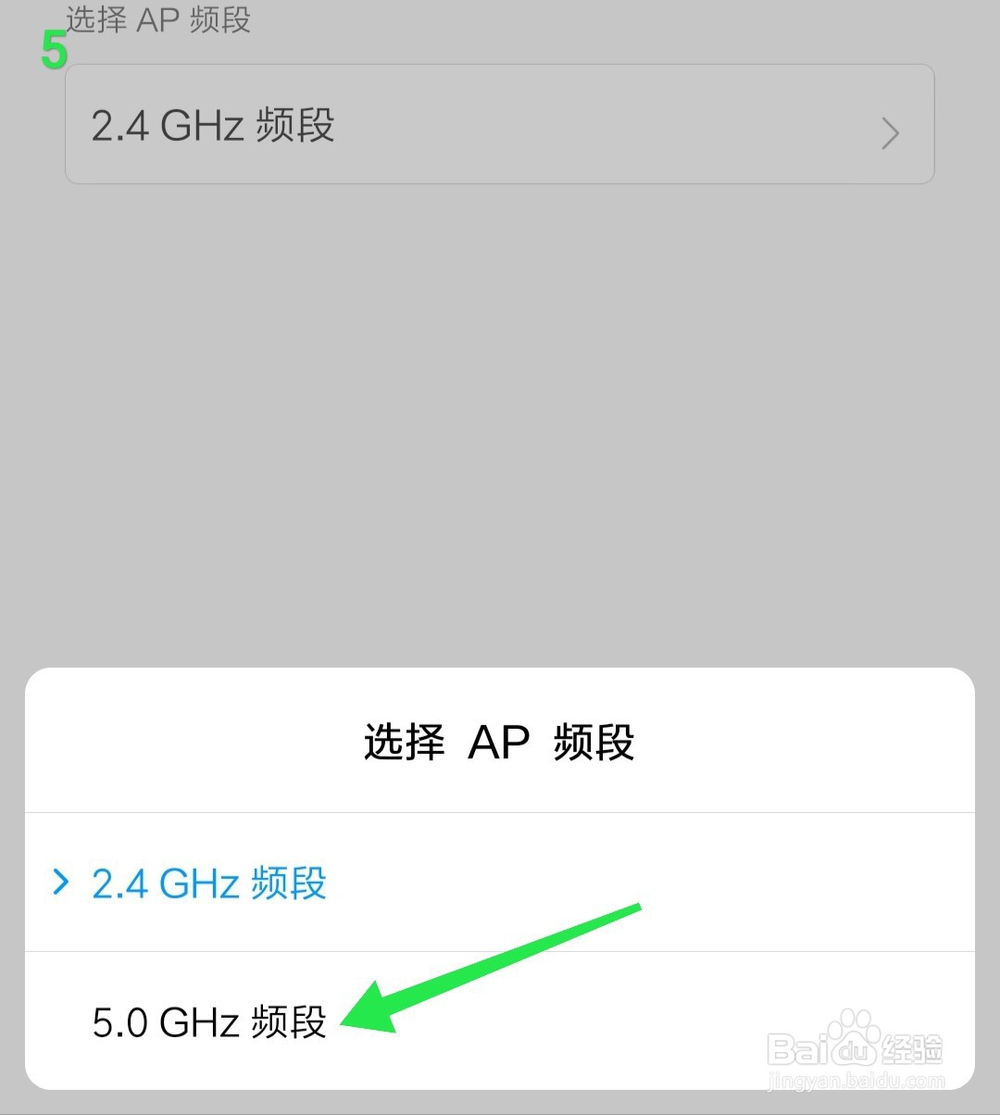
Task: Tap the 频段 label on 5.0 GHz row
Action: click(x=295, y=1022)
